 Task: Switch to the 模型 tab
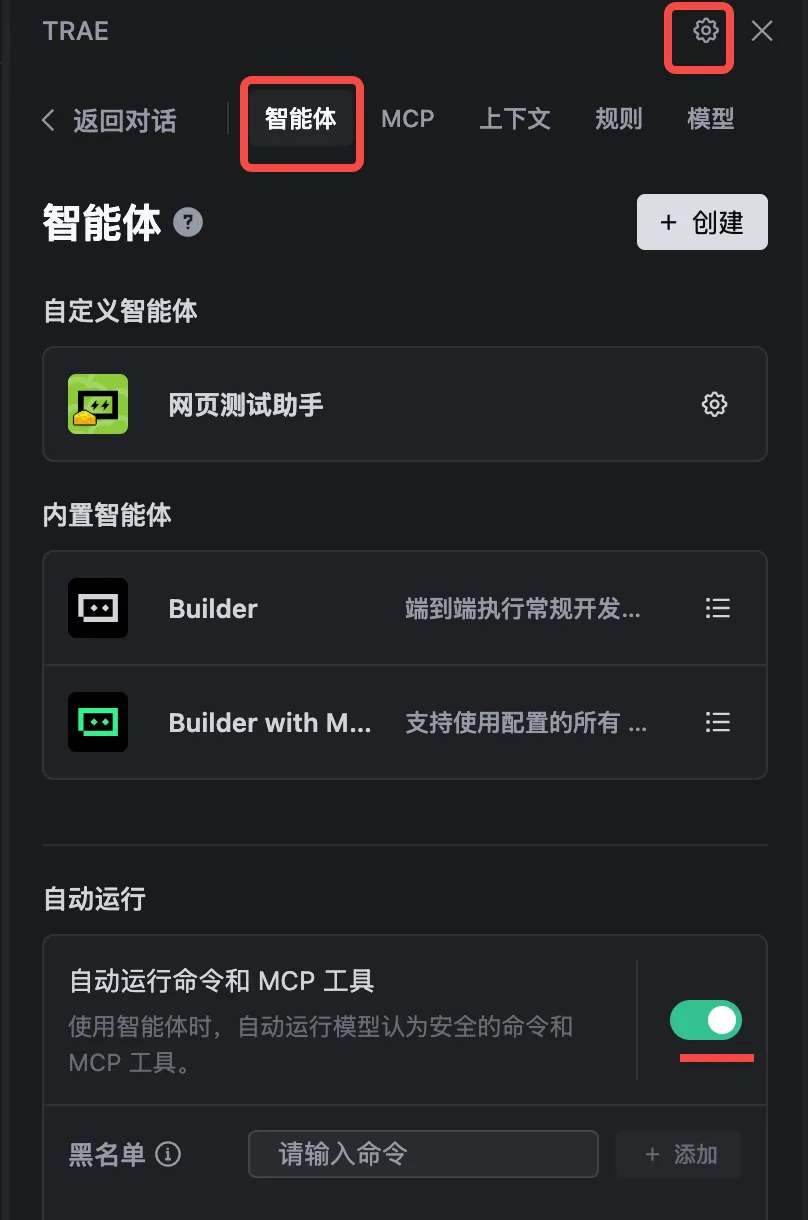(x=711, y=119)
